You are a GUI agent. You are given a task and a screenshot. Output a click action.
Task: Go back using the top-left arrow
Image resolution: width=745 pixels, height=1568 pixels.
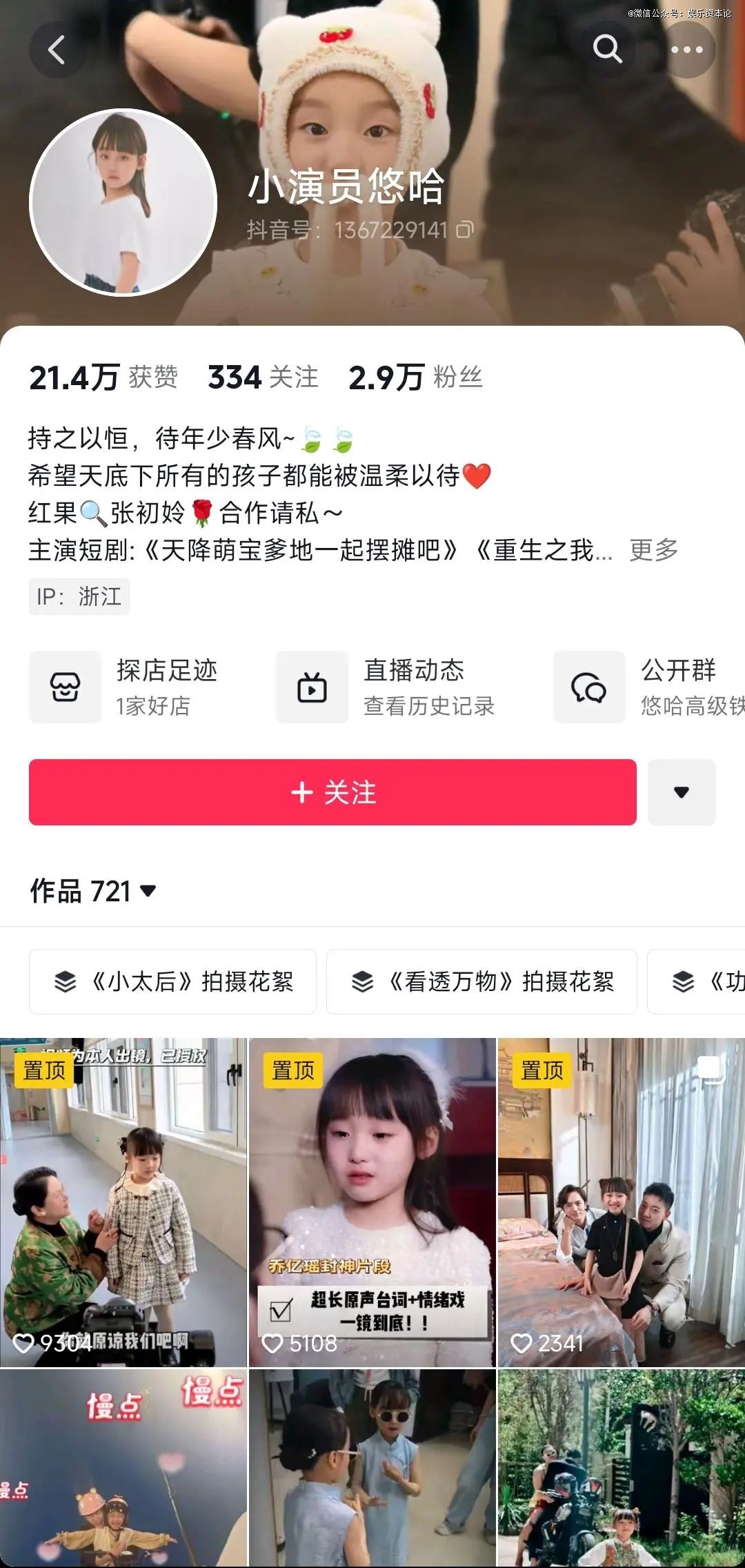tap(57, 50)
